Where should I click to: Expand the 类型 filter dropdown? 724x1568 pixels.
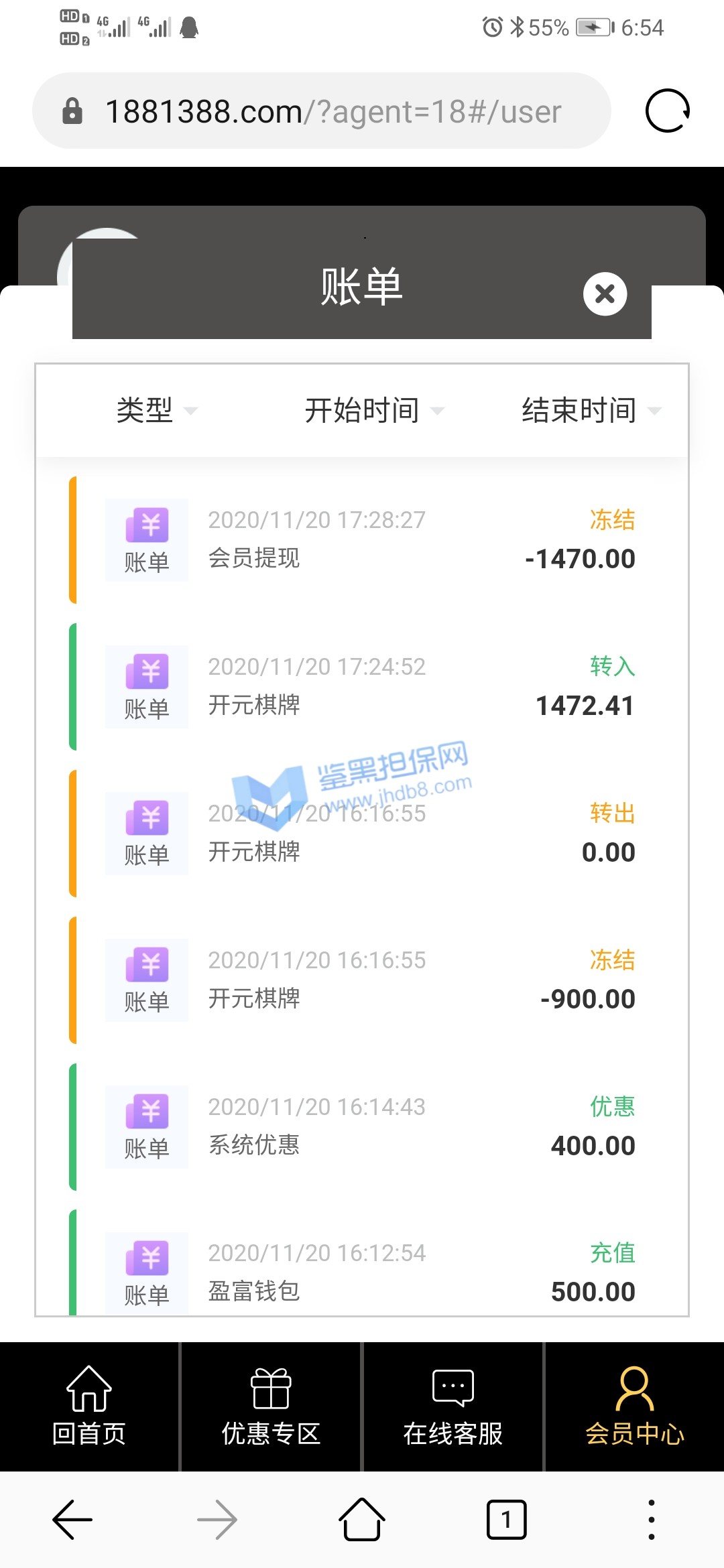pyautogui.click(x=157, y=410)
